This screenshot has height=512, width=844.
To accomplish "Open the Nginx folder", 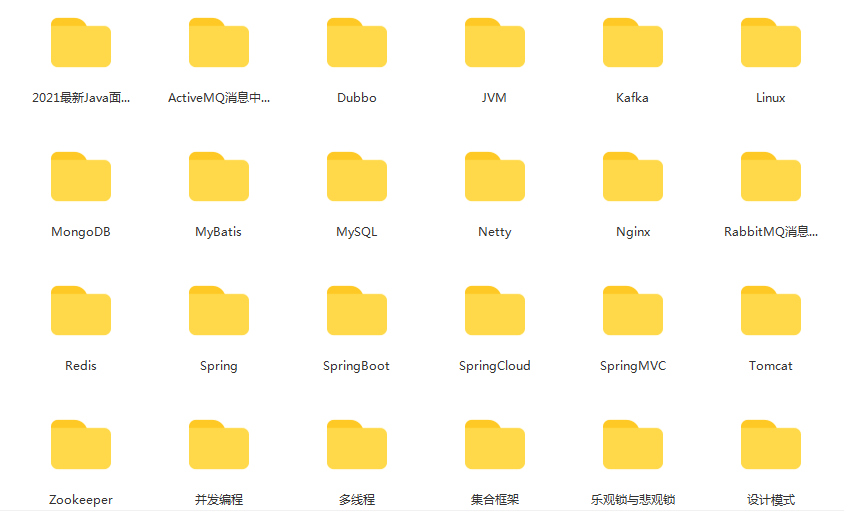I will tap(633, 177).
